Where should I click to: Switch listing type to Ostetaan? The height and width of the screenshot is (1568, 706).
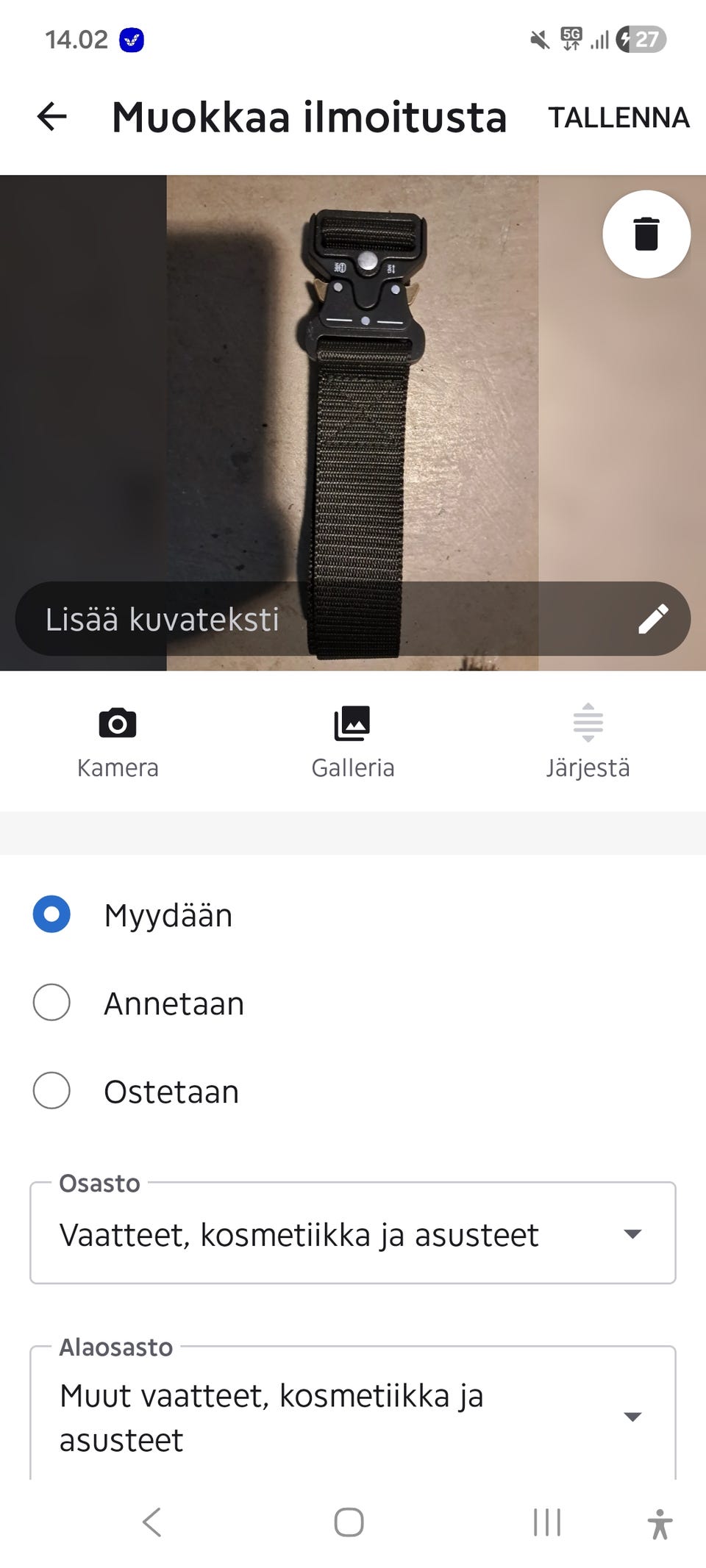coord(51,1092)
